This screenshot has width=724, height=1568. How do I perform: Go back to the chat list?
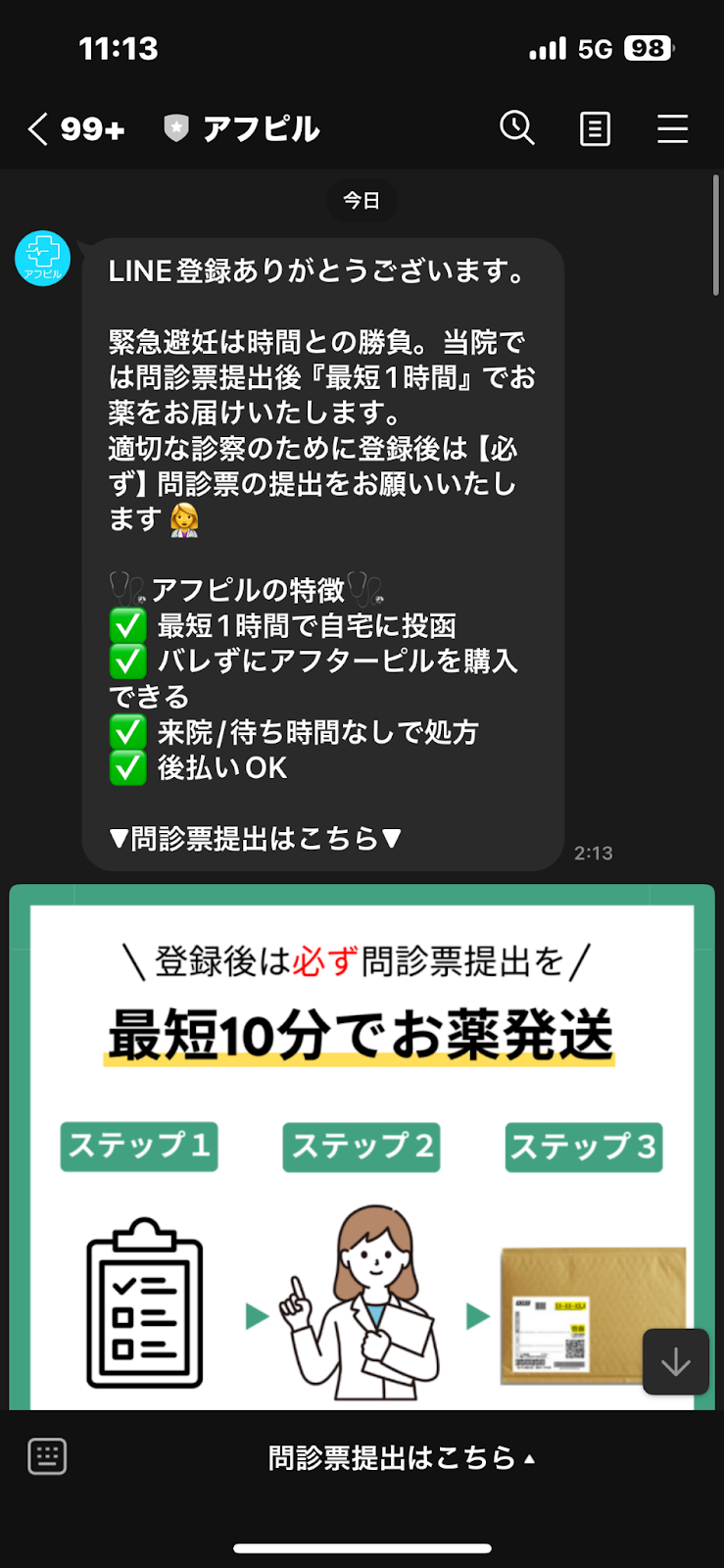pos(39,128)
